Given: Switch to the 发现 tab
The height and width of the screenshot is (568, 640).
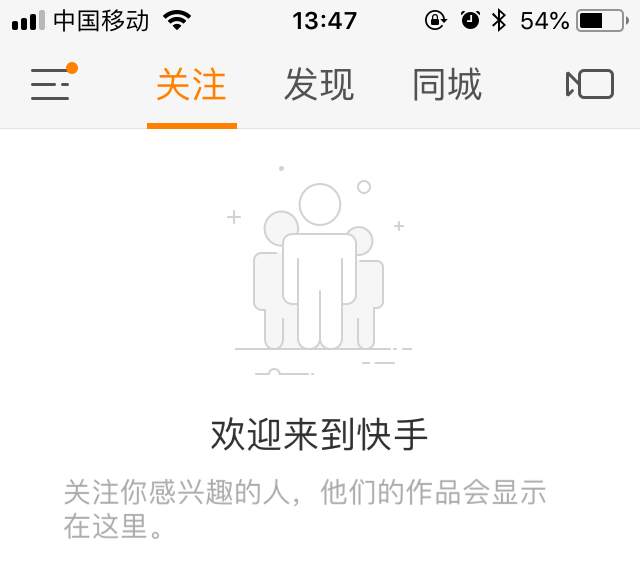Looking at the screenshot, I should point(319,86).
